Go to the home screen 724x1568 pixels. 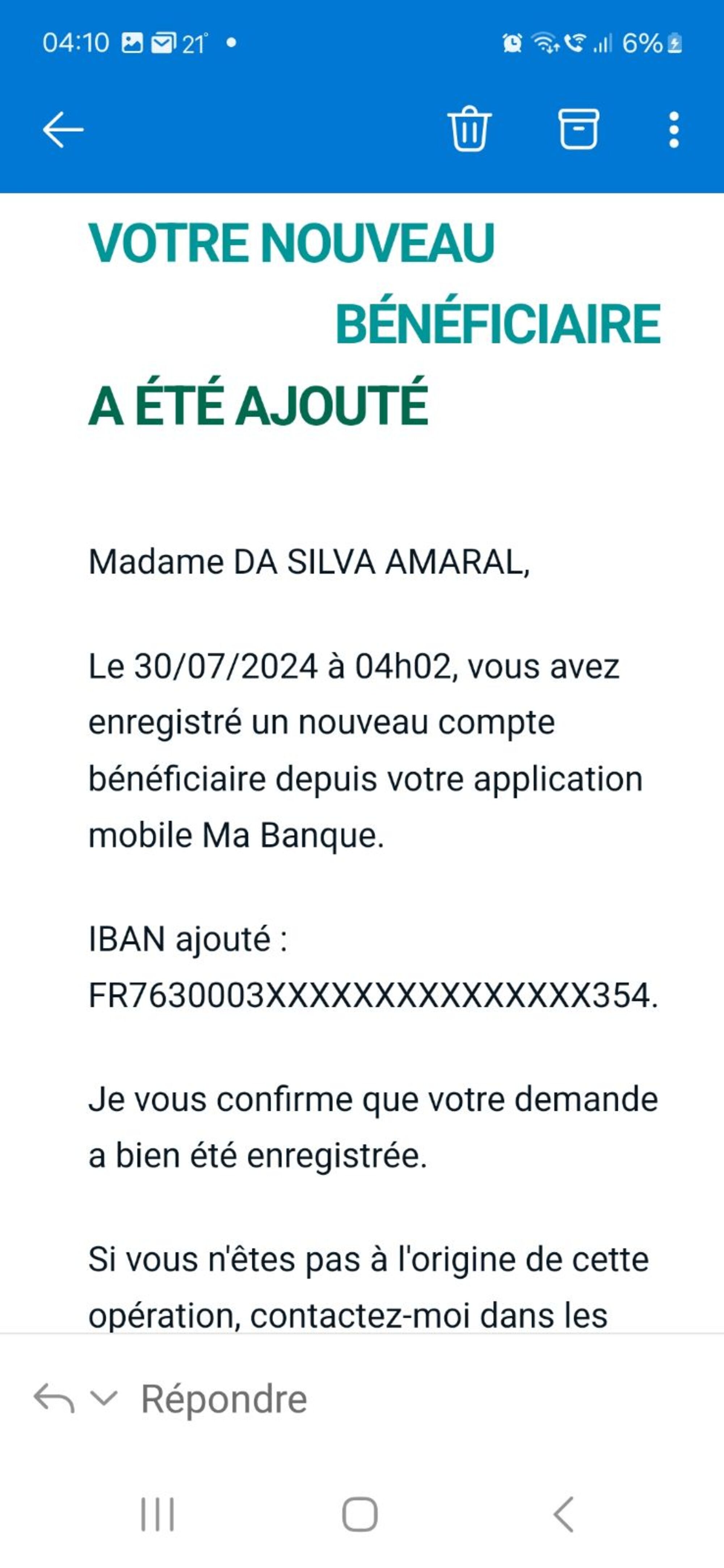[360, 1514]
